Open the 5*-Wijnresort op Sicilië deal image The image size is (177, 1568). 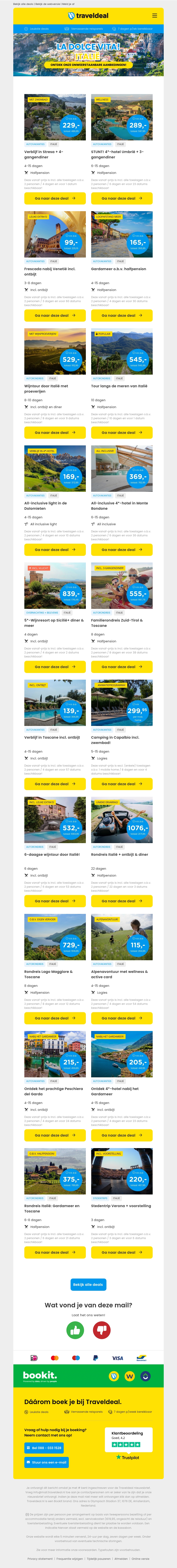click(55, 586)
